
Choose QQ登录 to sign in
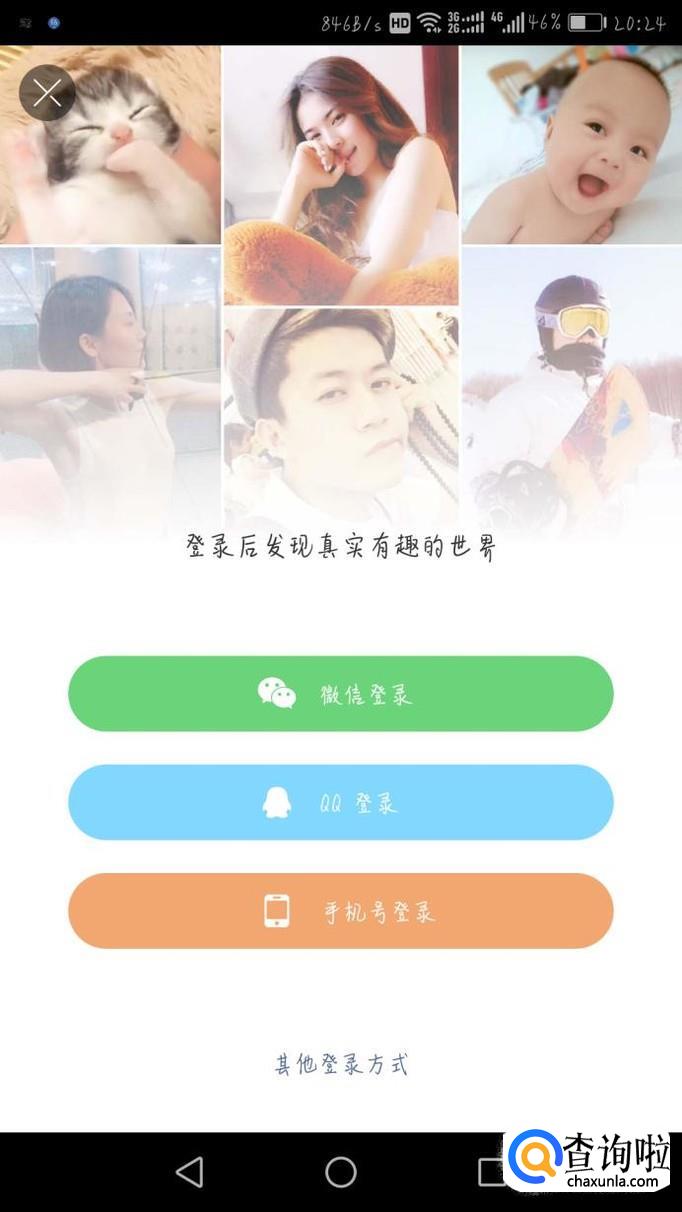[x=340, y=803]
